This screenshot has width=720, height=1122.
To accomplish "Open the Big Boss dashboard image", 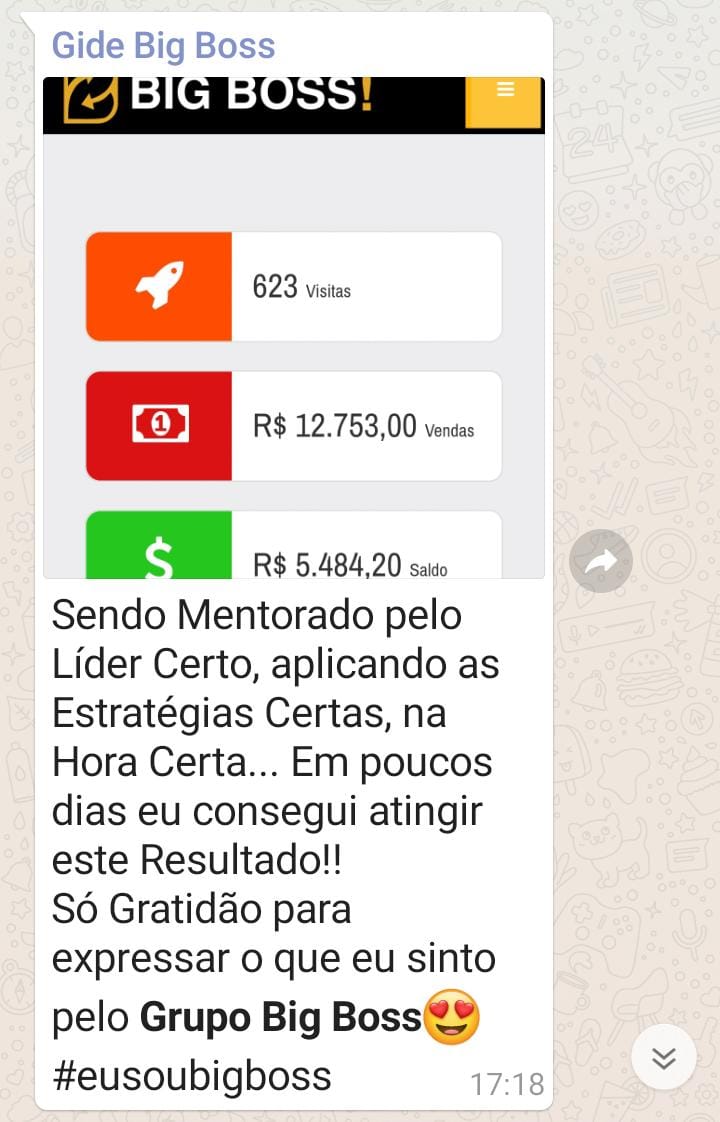I will [293, 330].
